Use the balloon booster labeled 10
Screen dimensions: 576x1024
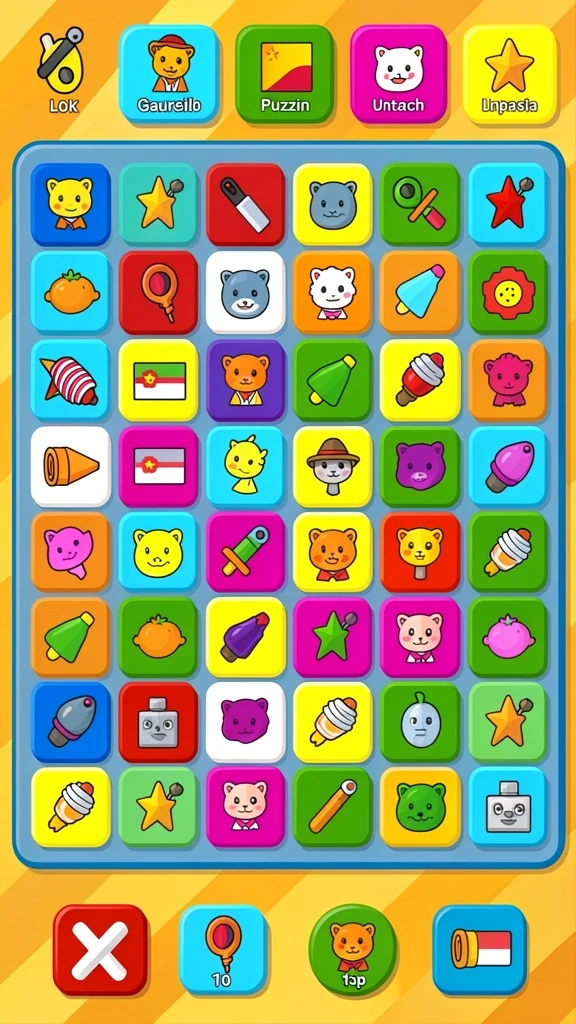pyautogui.click(x=223, y=950)
